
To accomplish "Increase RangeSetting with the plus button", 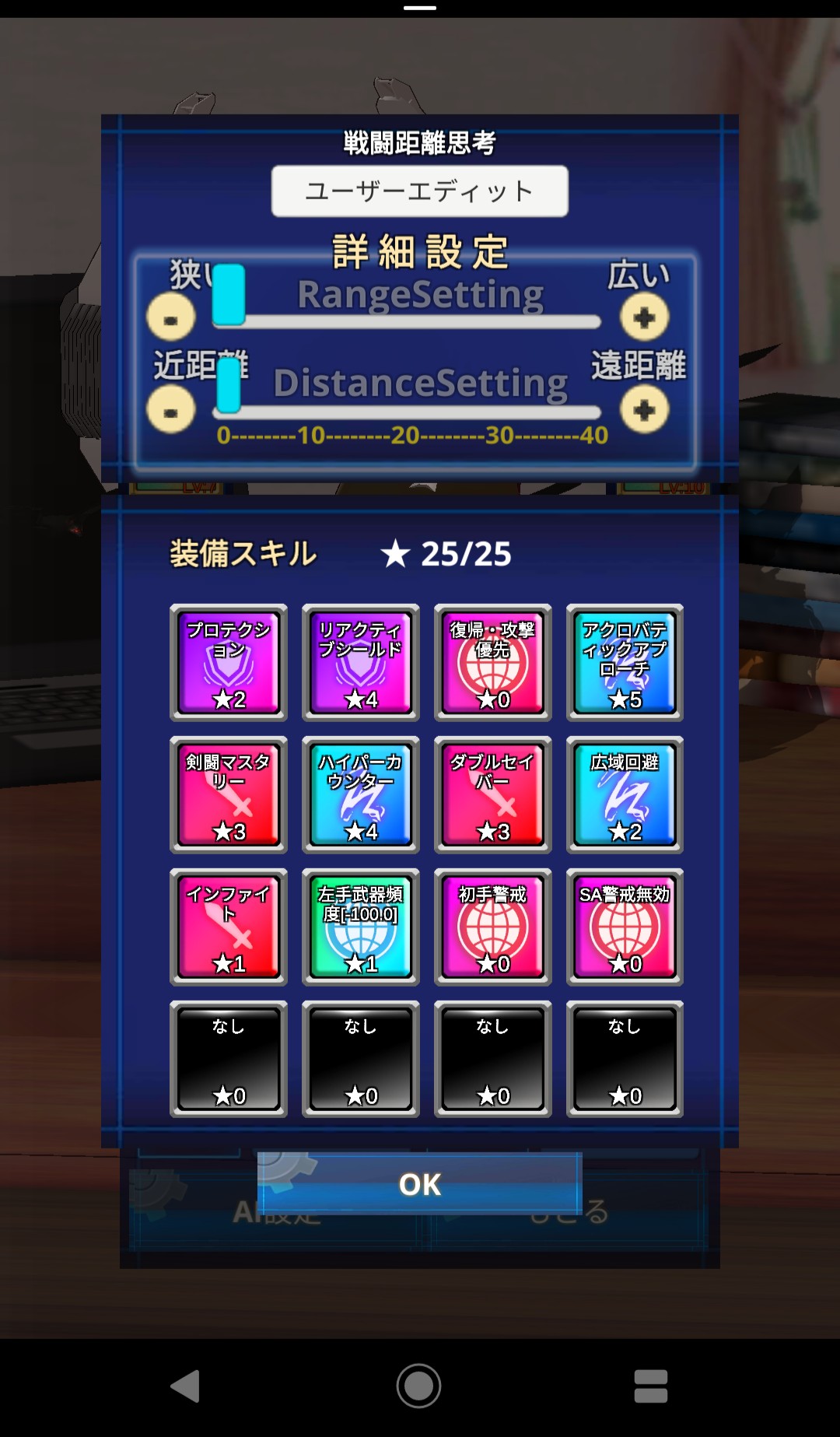I will tap(644, 317).
